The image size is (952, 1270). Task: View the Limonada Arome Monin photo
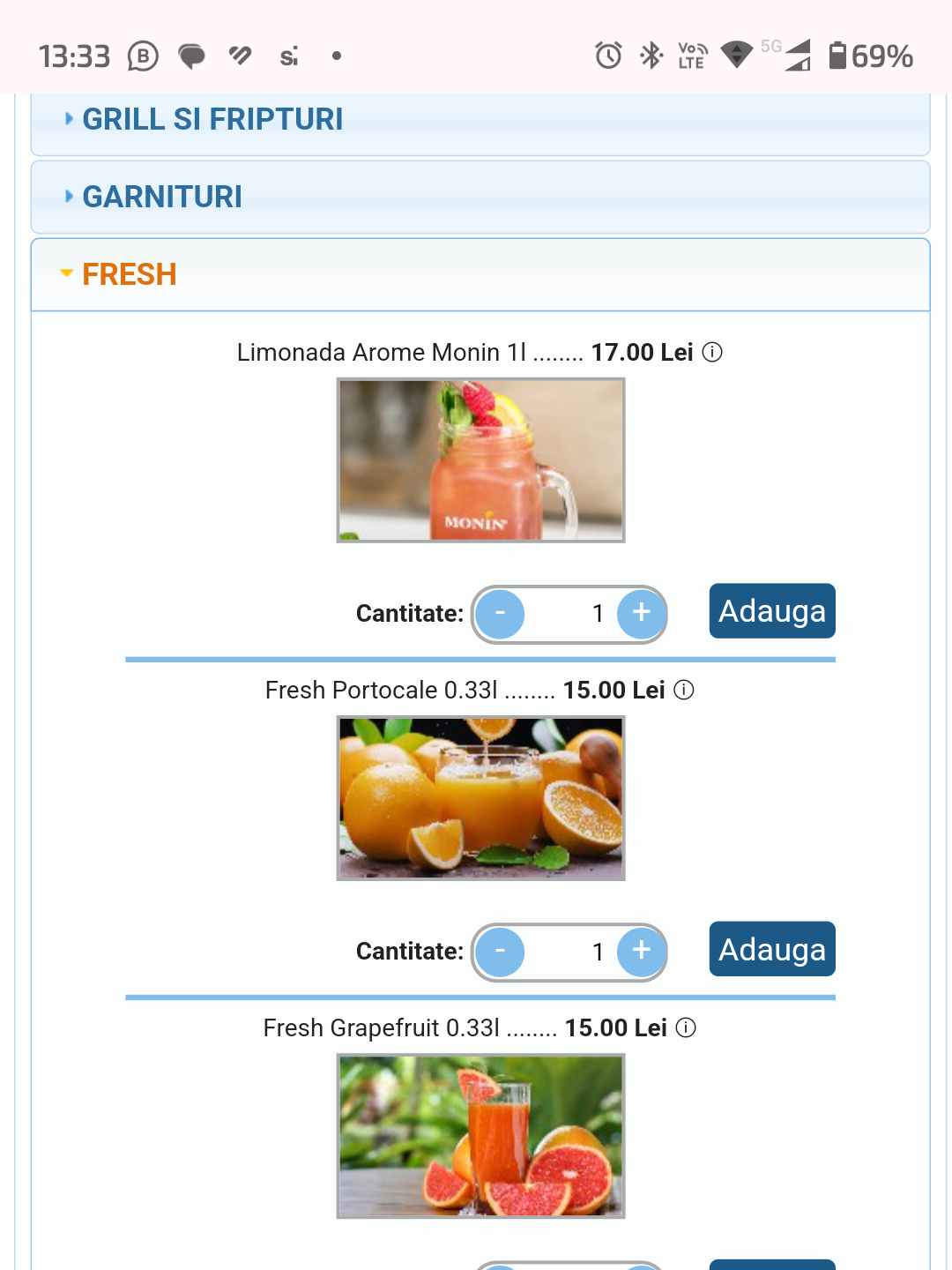480,459
